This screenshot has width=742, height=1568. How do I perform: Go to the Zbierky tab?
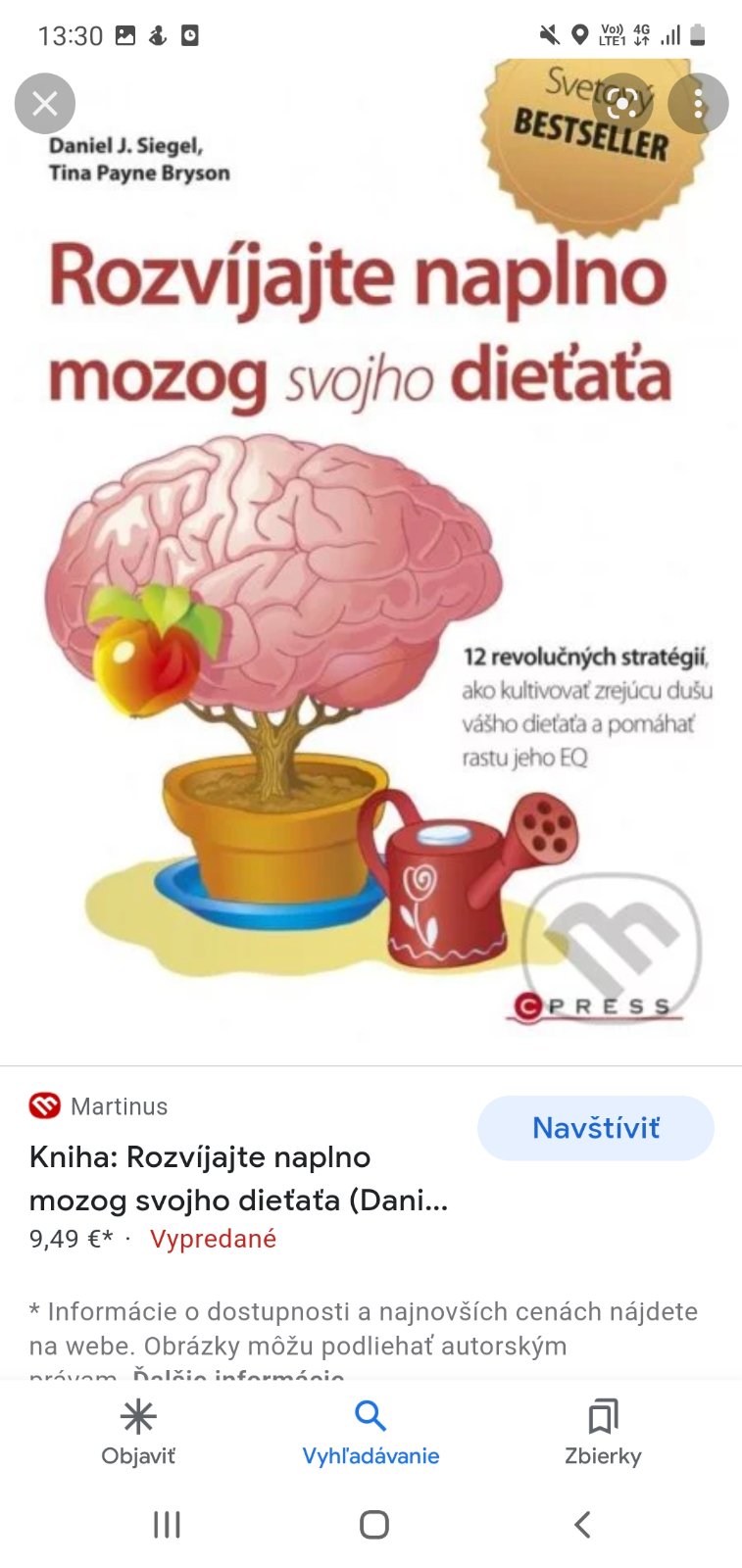point(603,1433)
